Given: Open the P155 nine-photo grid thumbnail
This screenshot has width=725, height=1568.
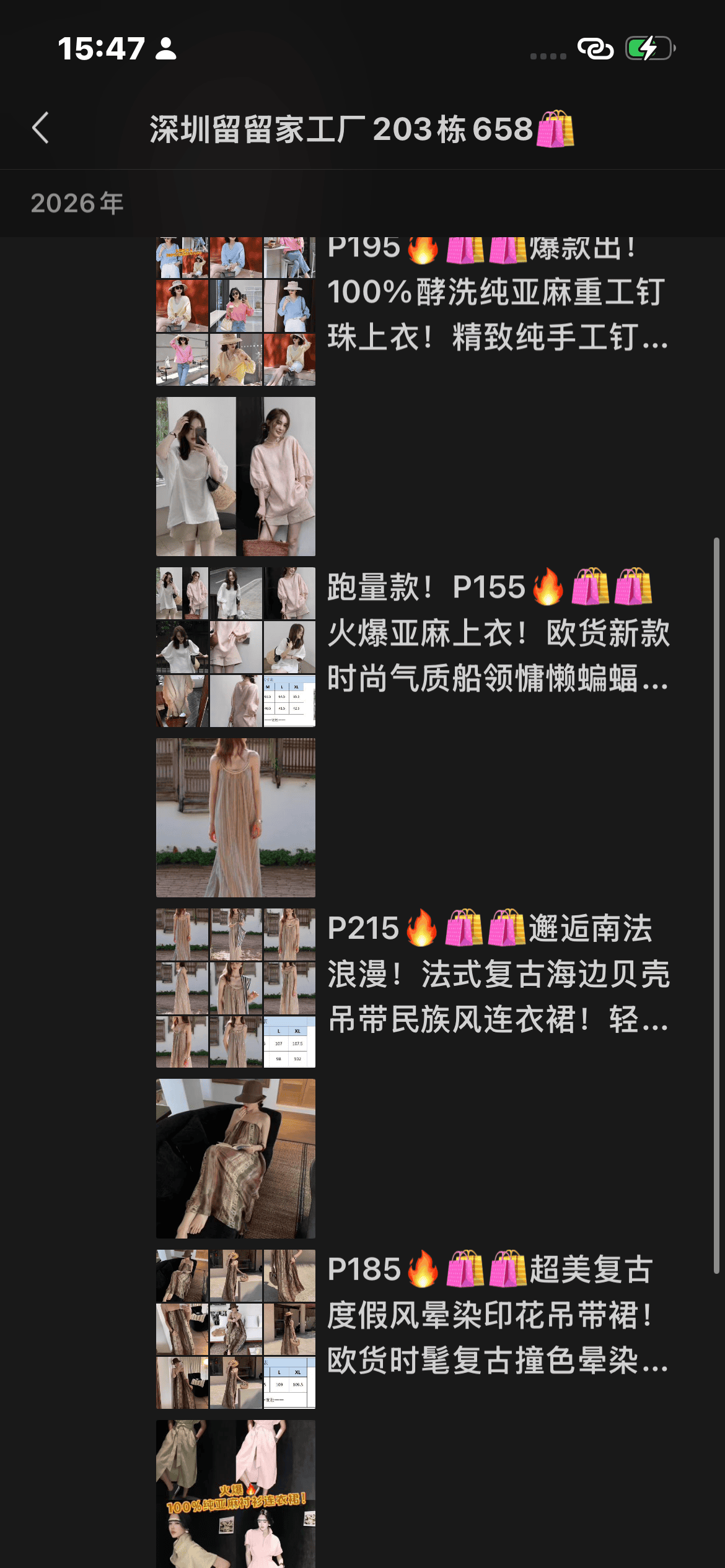Looking at the screenshot, I should click(x=235, y=647).
